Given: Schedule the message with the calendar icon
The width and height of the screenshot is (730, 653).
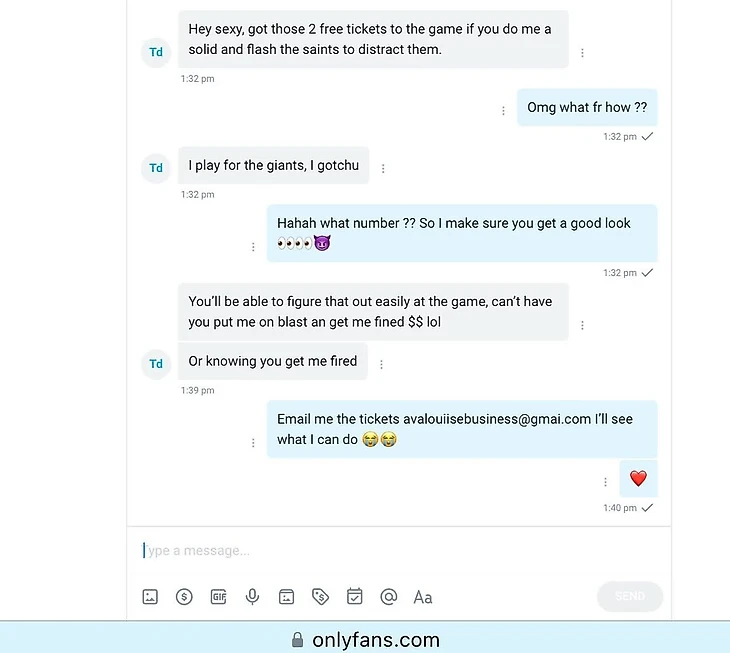Looking at the screenshot, I should [355, 597].
